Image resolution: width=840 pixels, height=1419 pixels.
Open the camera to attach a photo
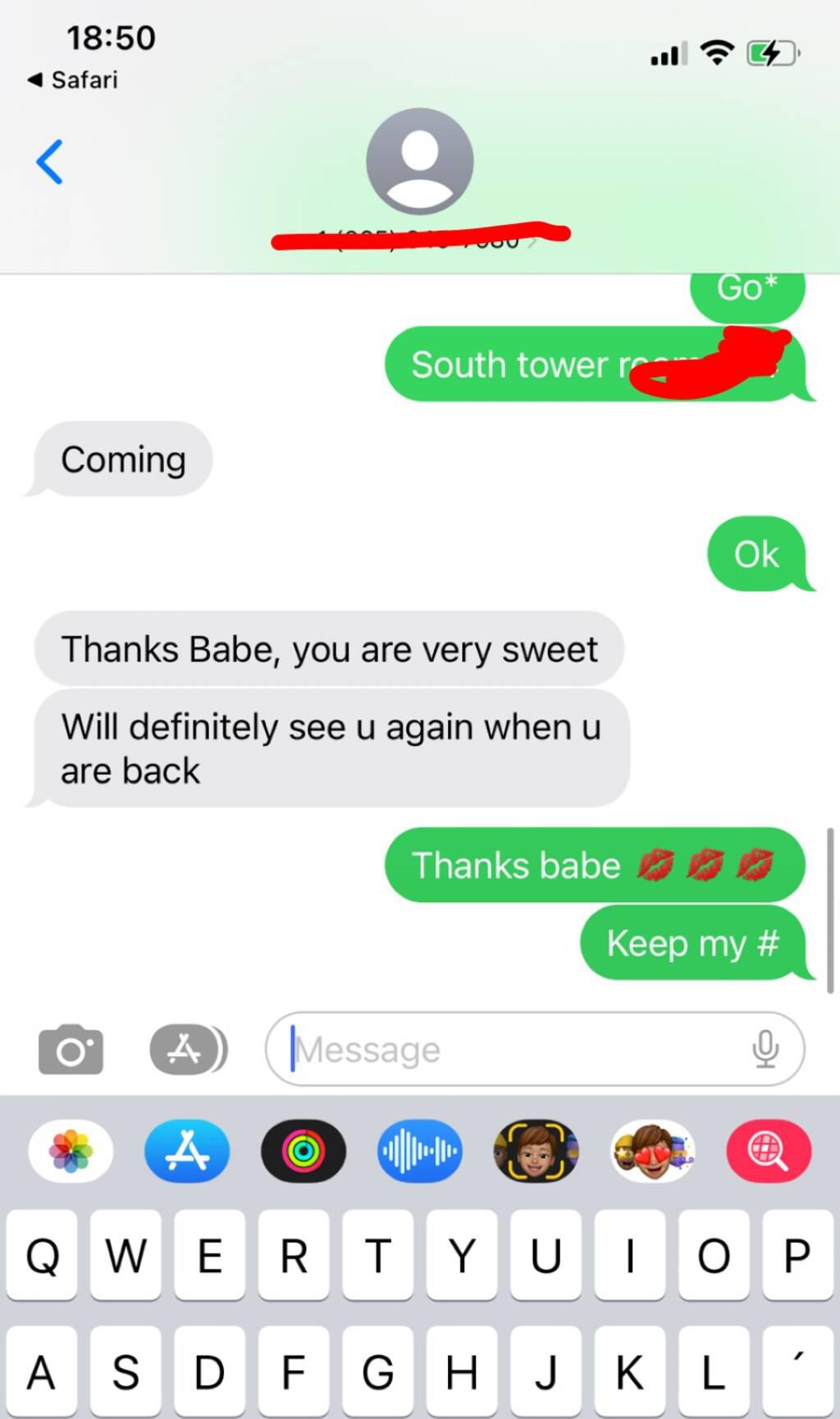coord(71,1049)
